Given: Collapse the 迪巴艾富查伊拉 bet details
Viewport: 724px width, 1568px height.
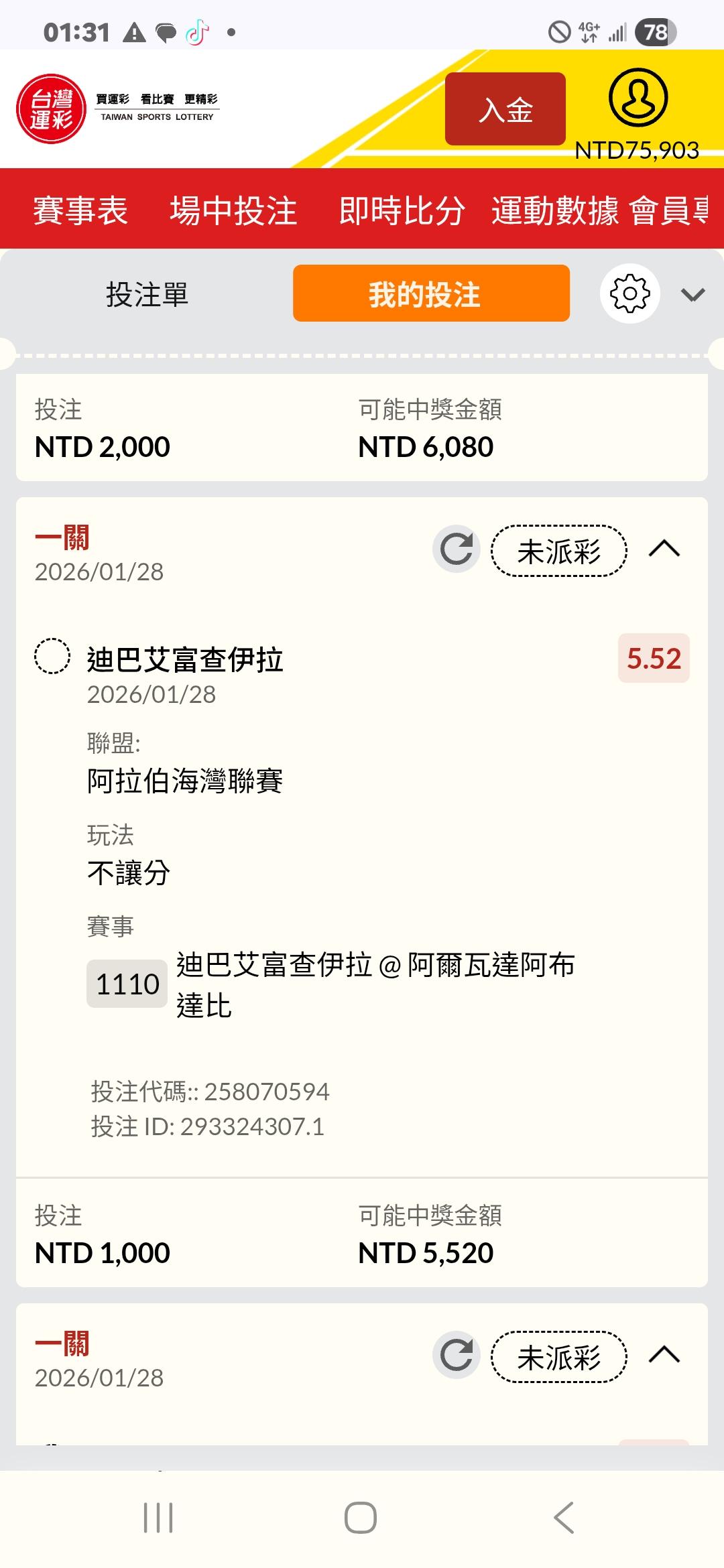Looking at the screenshot, I should (x=664, y=549).
